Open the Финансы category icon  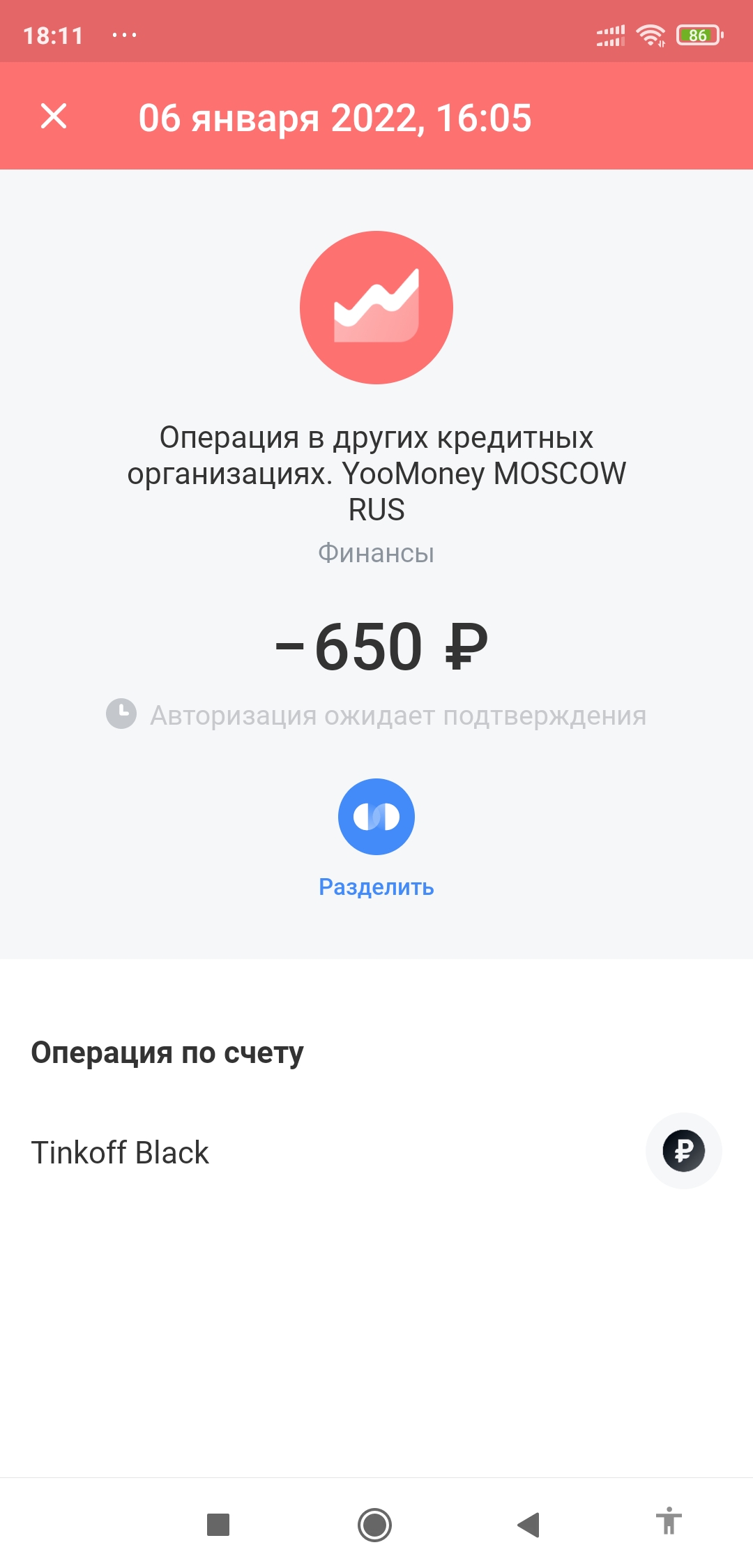(x=376, y=308)
